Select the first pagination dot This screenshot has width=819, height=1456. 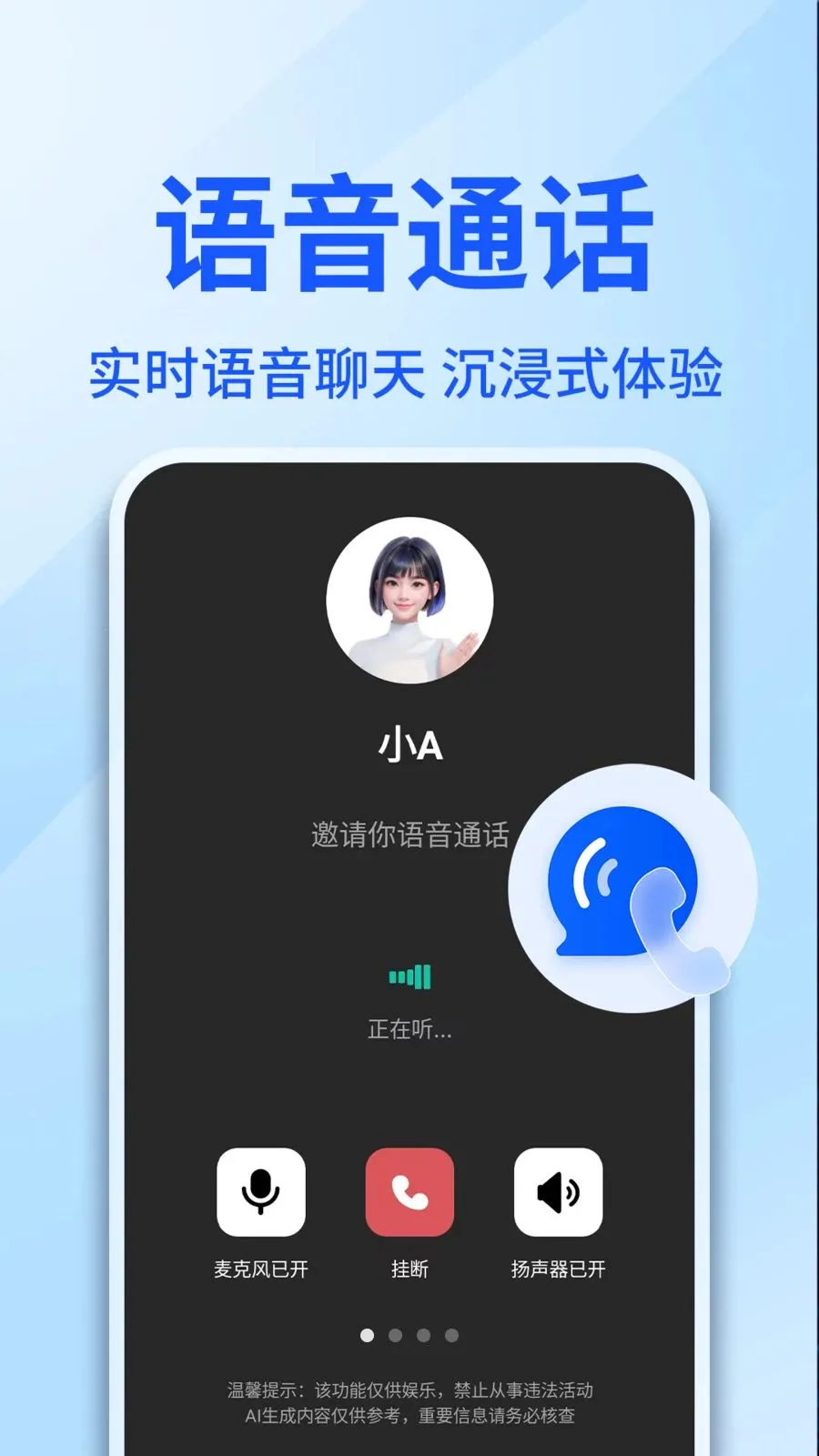tap(368, 1335)
